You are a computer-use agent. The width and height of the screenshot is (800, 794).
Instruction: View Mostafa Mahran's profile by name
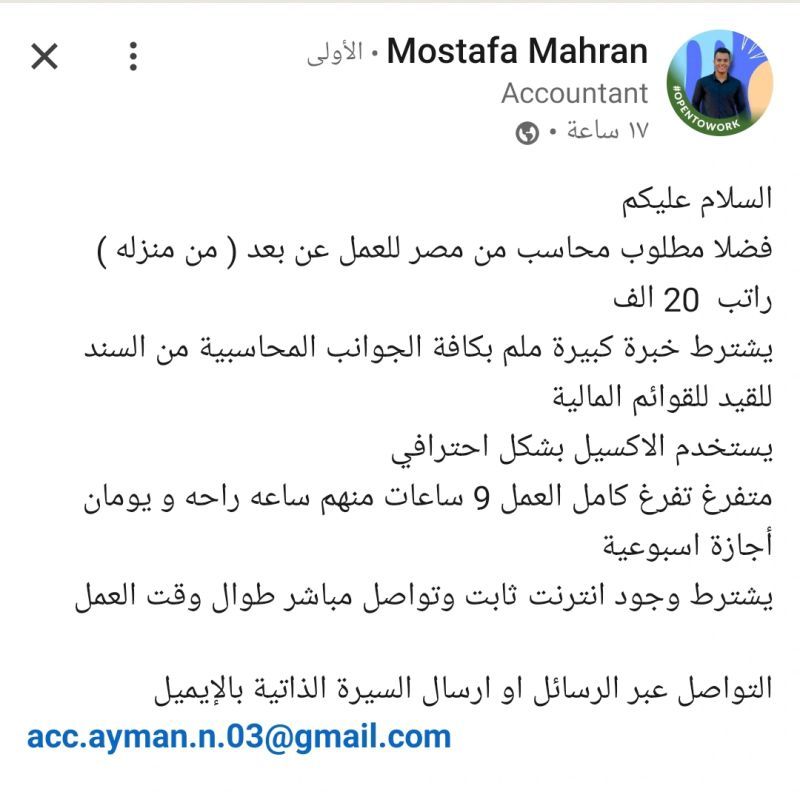click(516, 51)
